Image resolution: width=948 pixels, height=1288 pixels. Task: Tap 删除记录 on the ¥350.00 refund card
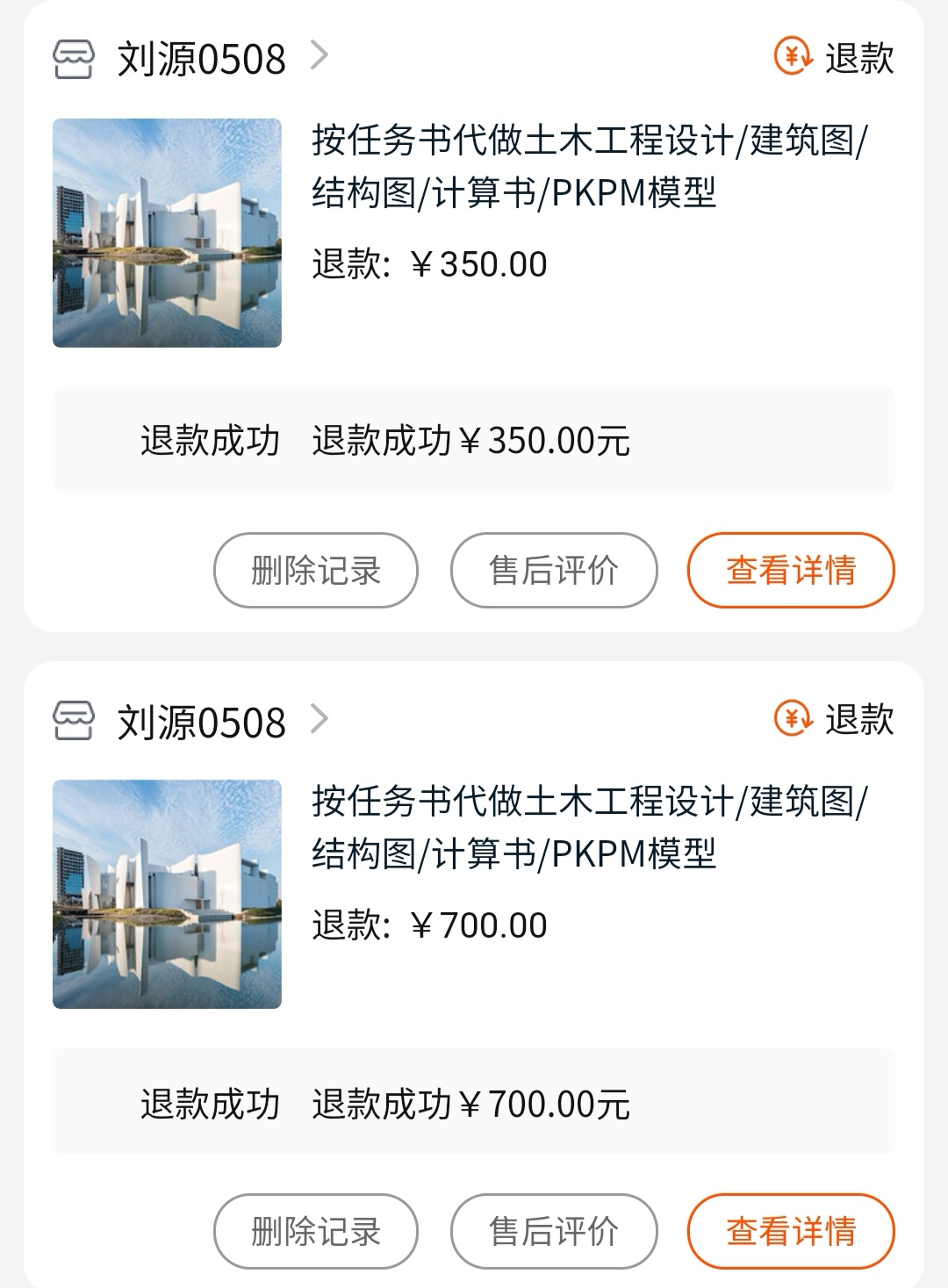point(316,570)
